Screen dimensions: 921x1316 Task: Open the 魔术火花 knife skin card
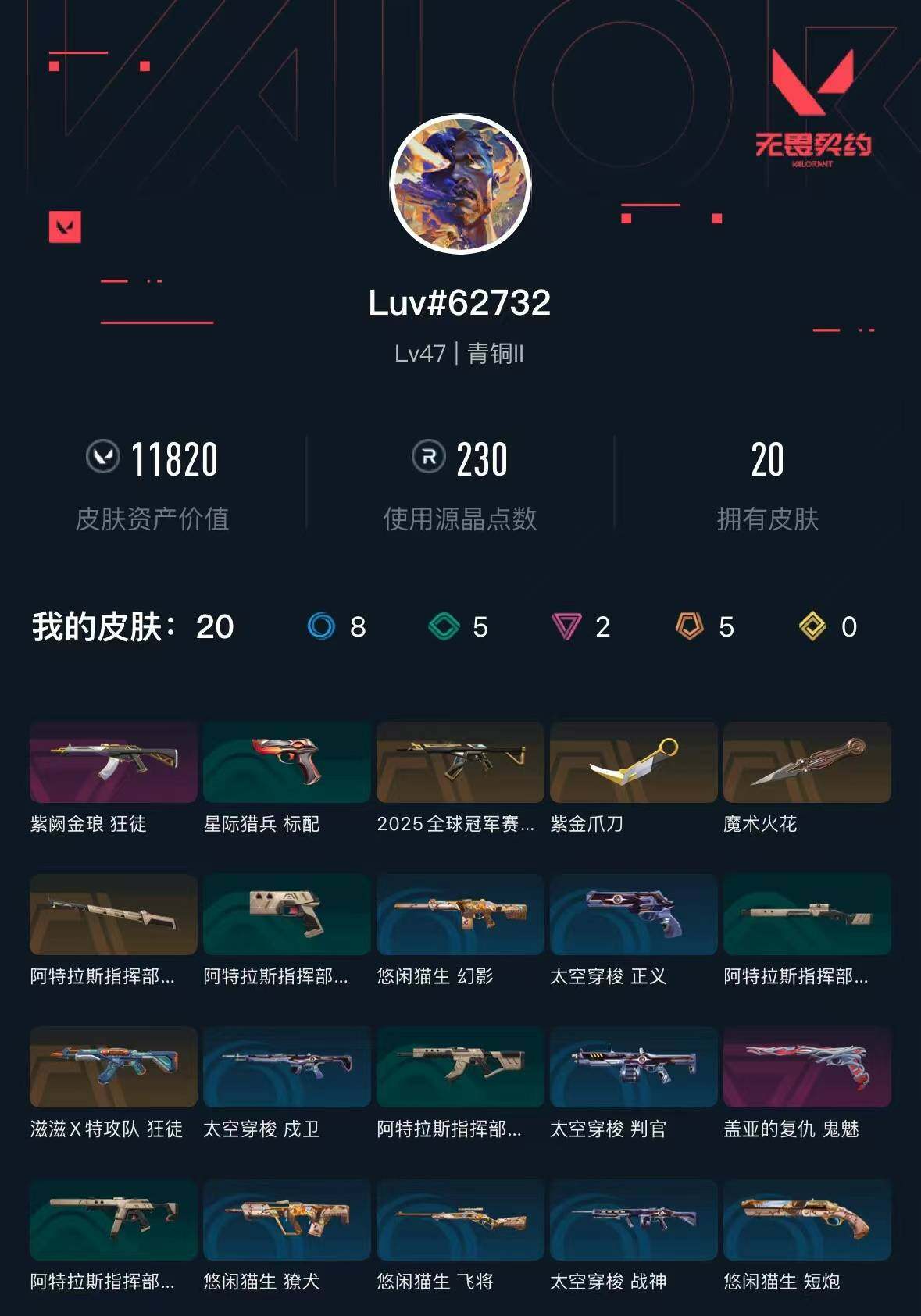click(806, 762)
